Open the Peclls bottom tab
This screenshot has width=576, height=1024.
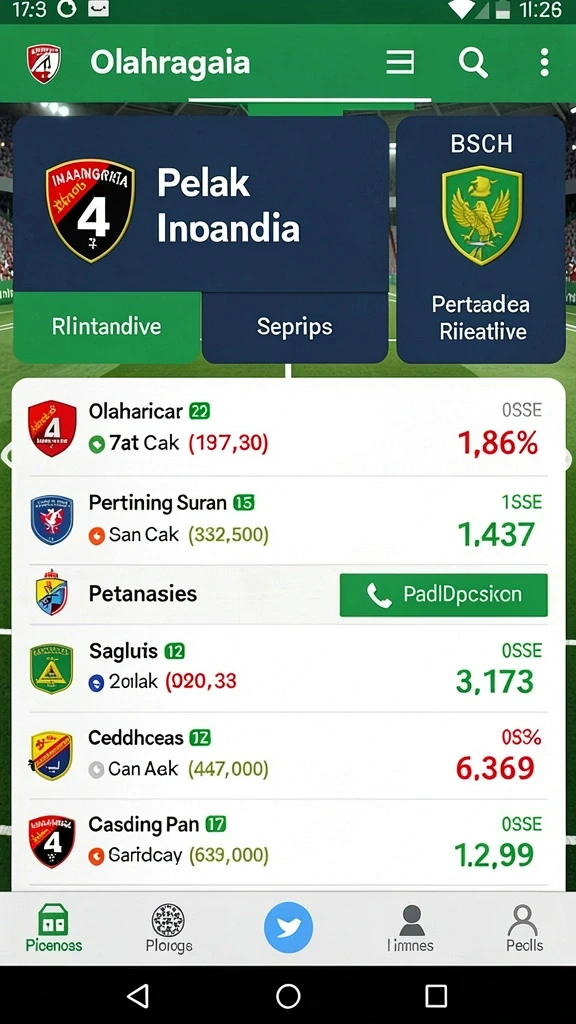524,927
